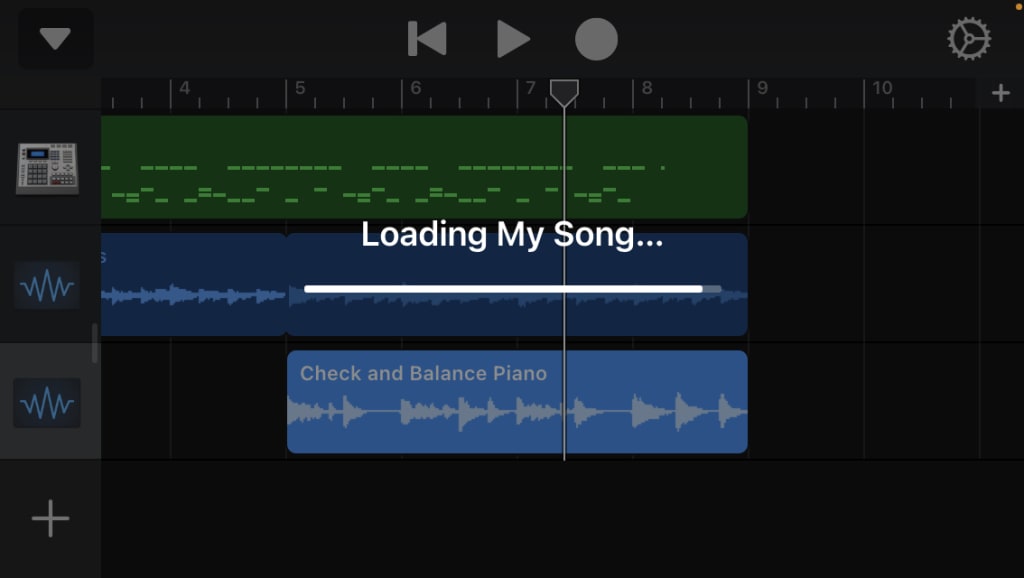The width and height of the screenshot is (1024, 578).
Task: Open song settings via the gear icon
Action: (x=969, y=39)
